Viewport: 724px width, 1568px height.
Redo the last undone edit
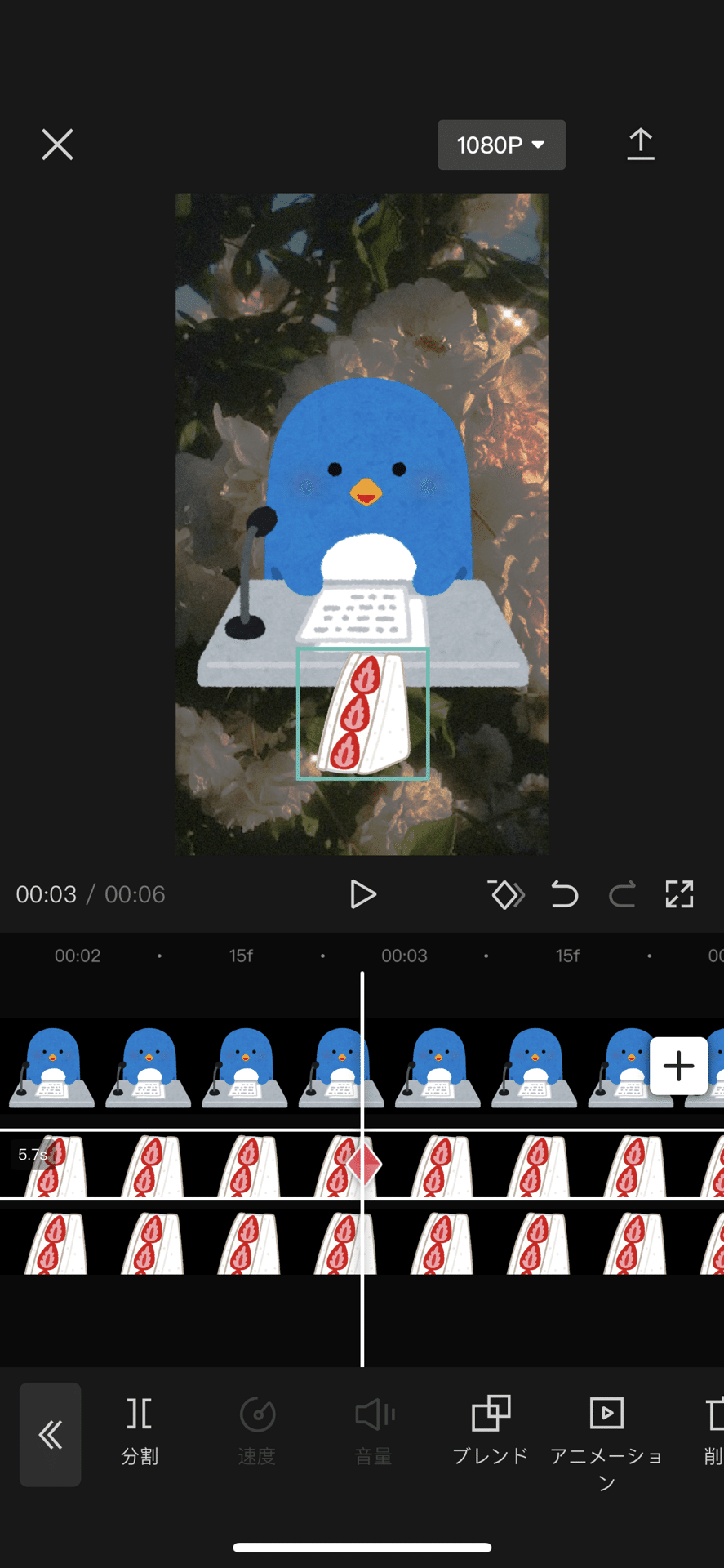pos(622,894)
